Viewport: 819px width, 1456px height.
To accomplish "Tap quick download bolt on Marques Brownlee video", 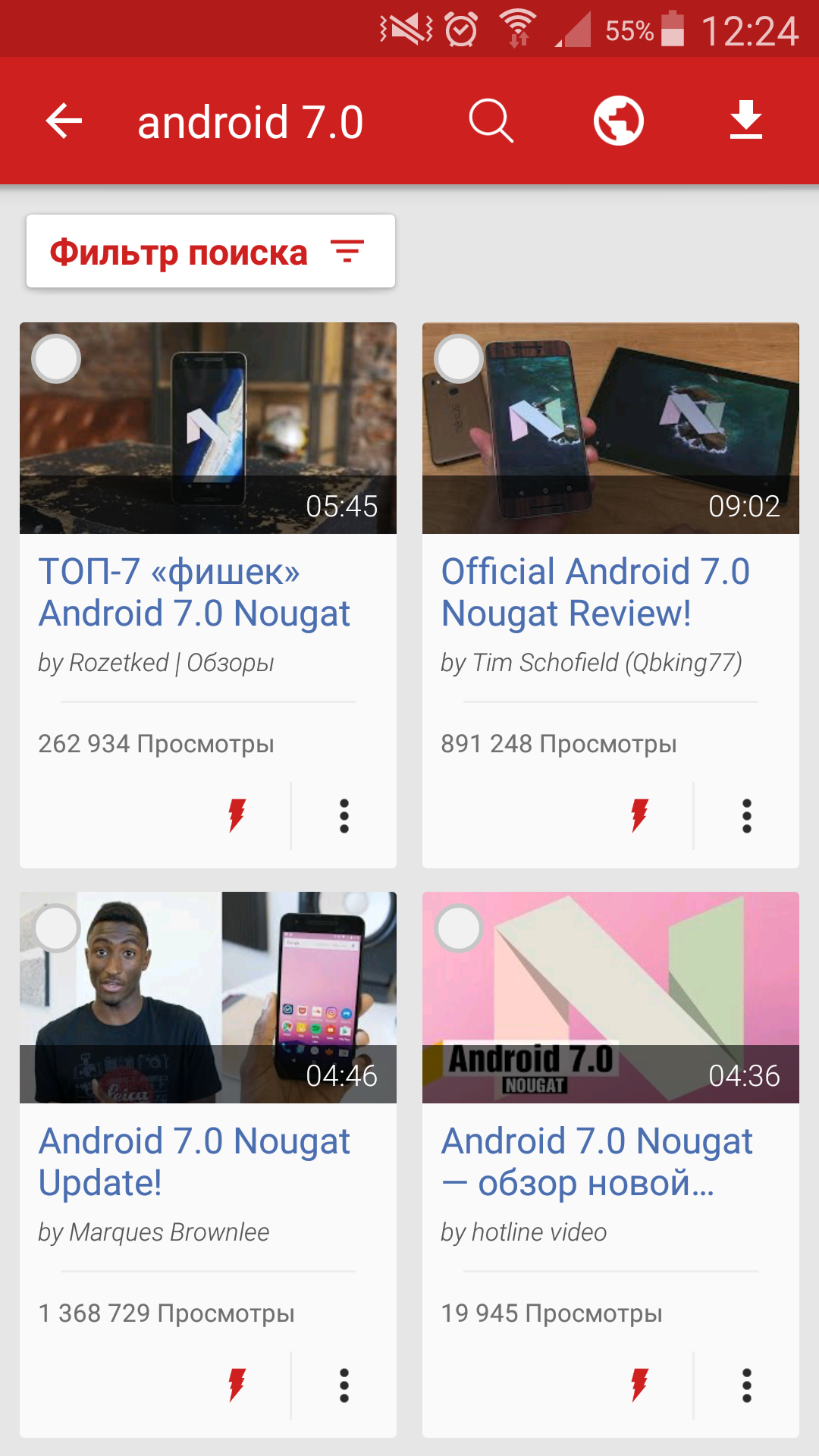I will coord(237,1385).
